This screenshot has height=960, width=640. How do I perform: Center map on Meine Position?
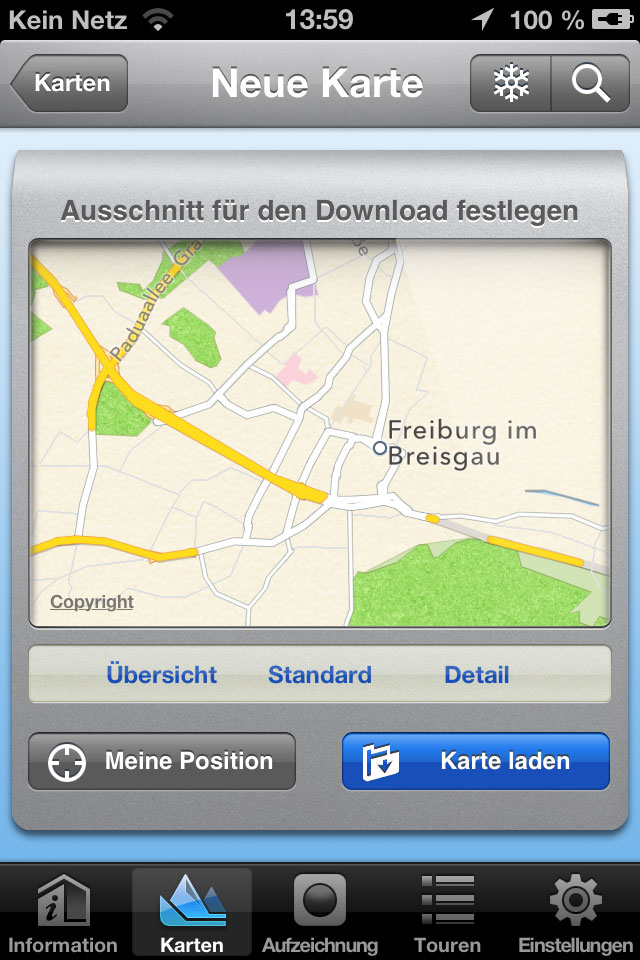[162, 761]
